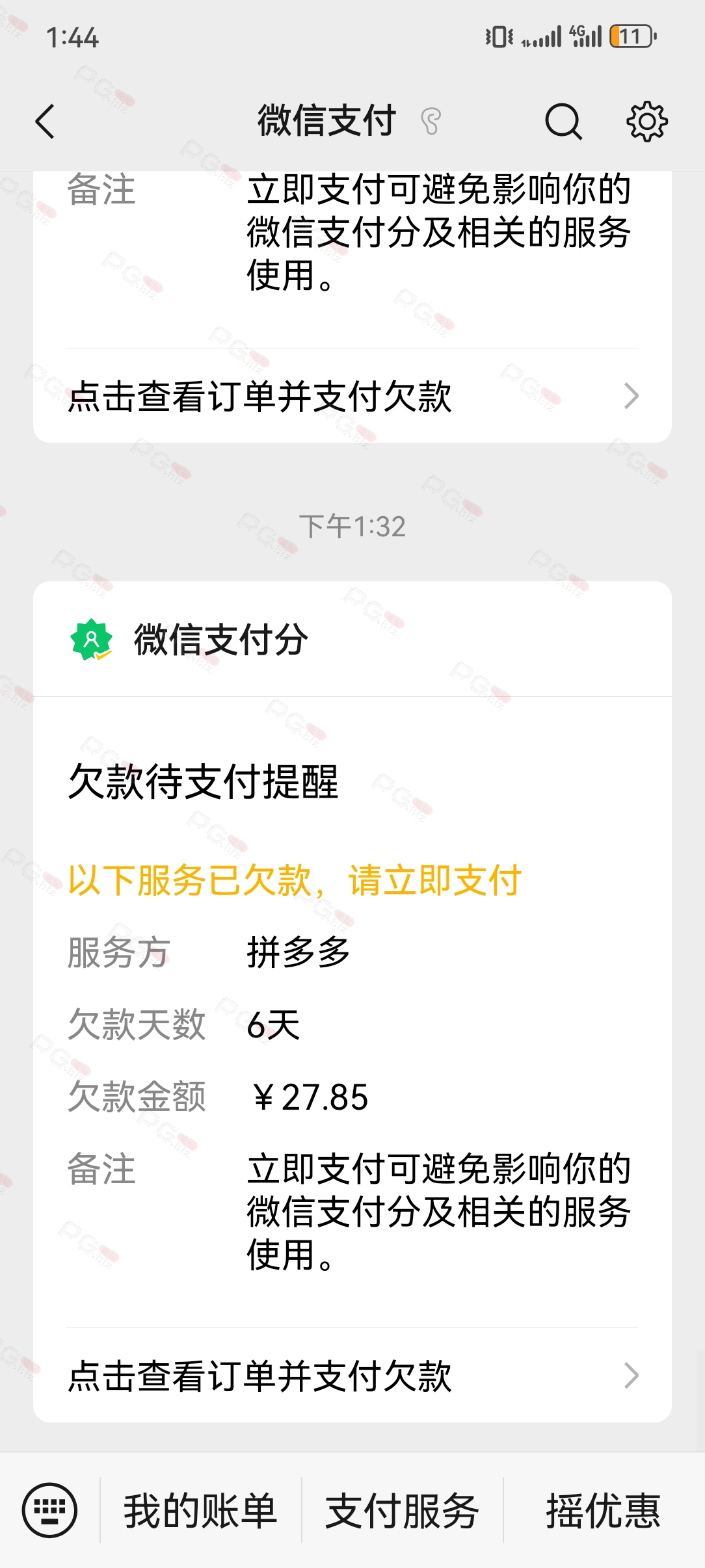Open 支付服务 menu
705x1568 pixels.
point(402,1510)
